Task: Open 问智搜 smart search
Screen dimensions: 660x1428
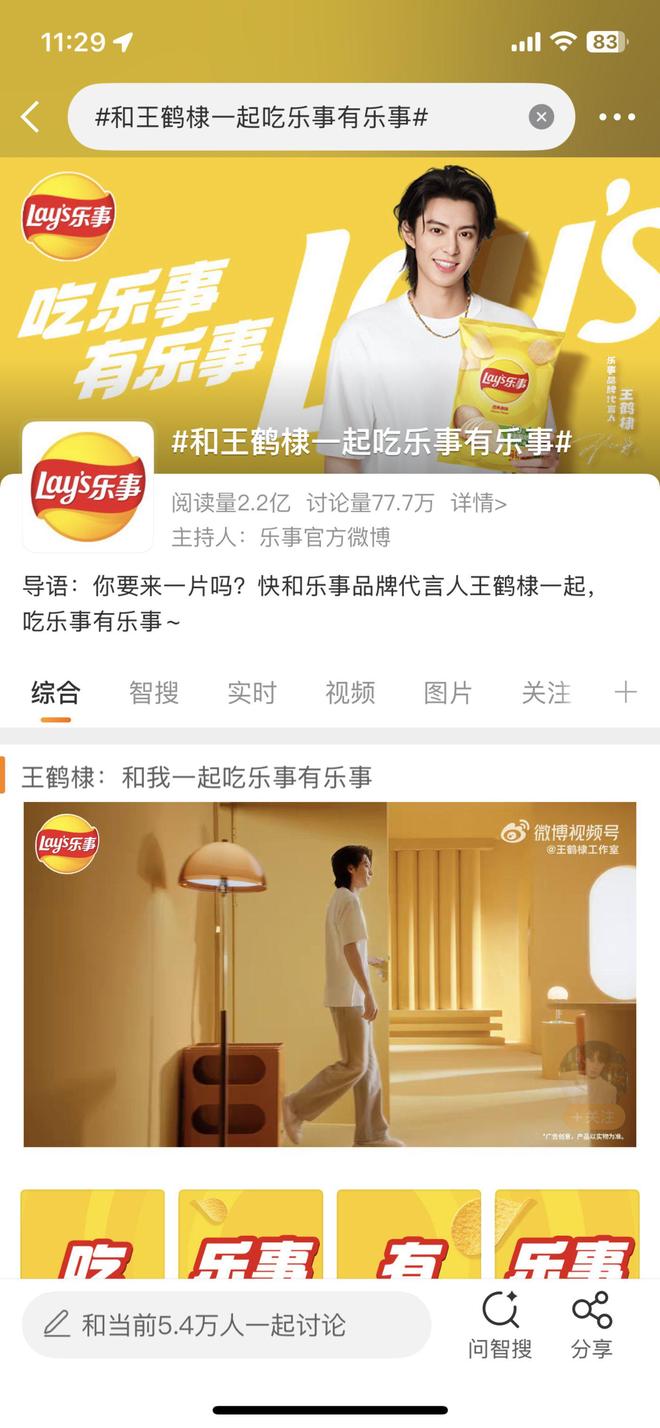Action: [x=499, y=1325]
